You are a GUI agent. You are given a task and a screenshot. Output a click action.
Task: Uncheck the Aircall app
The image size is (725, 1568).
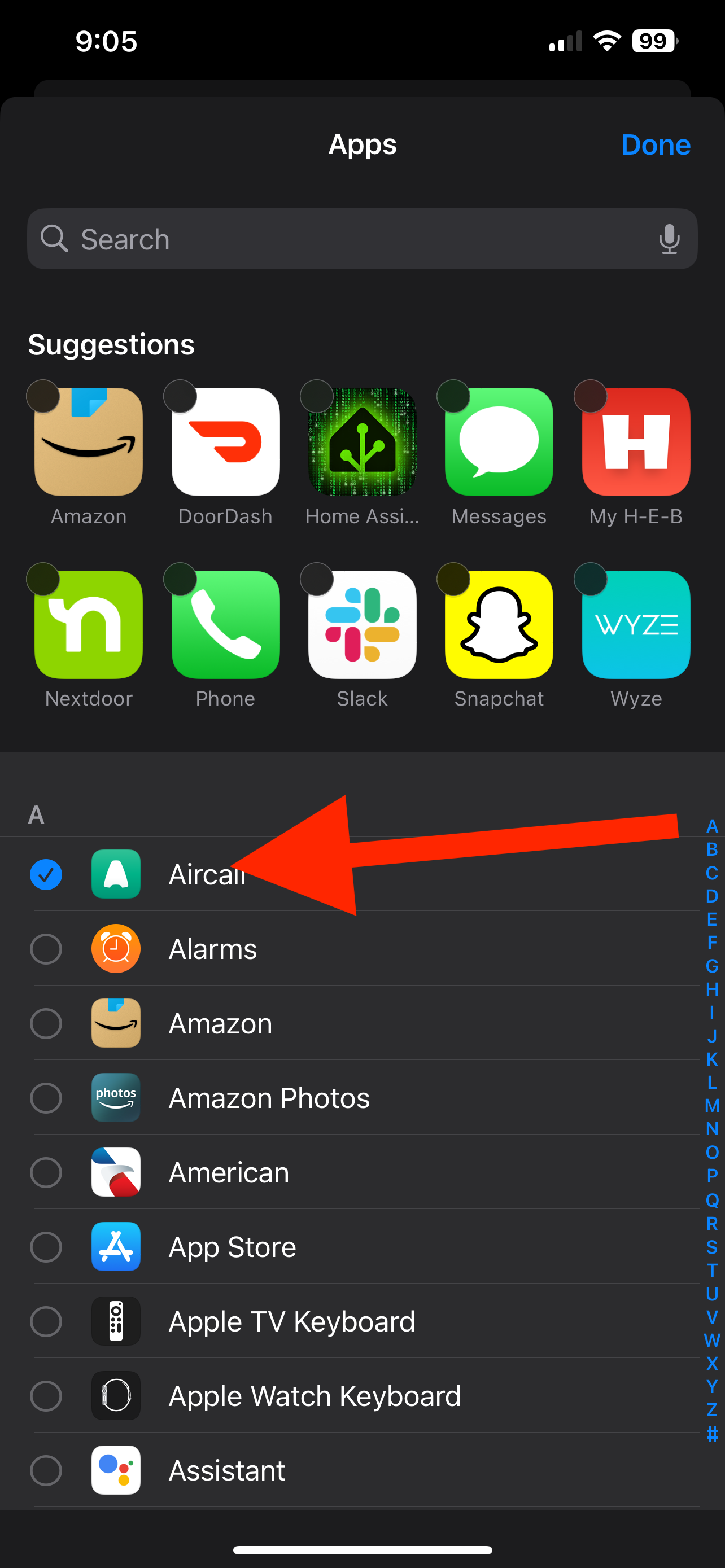click(x=46, y=875)
